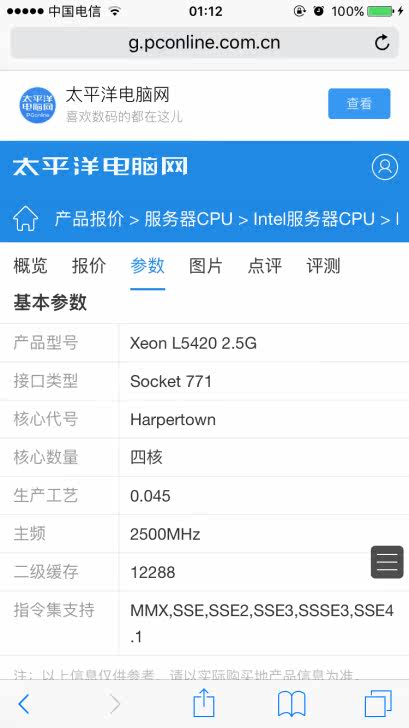This screenshot has width=409, height=728.
Task: Switch to the 概览 tab
Action: point(30,266)
